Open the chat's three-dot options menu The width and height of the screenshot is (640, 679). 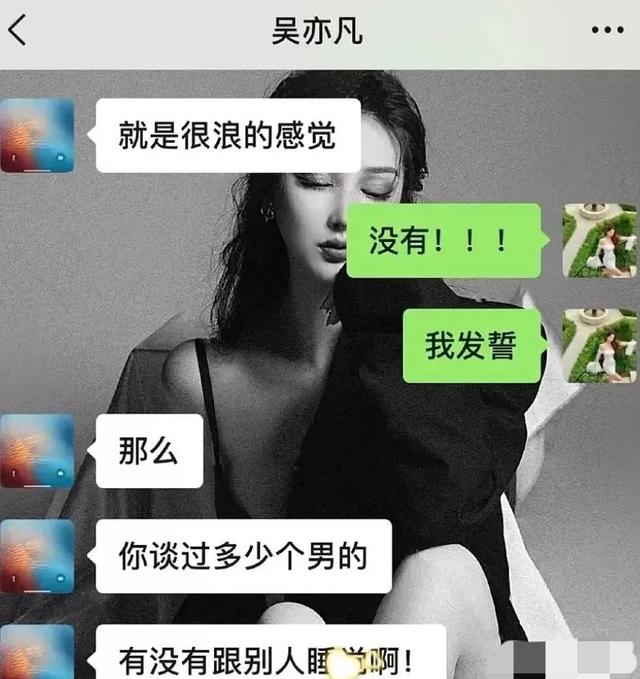click(606, 31)
